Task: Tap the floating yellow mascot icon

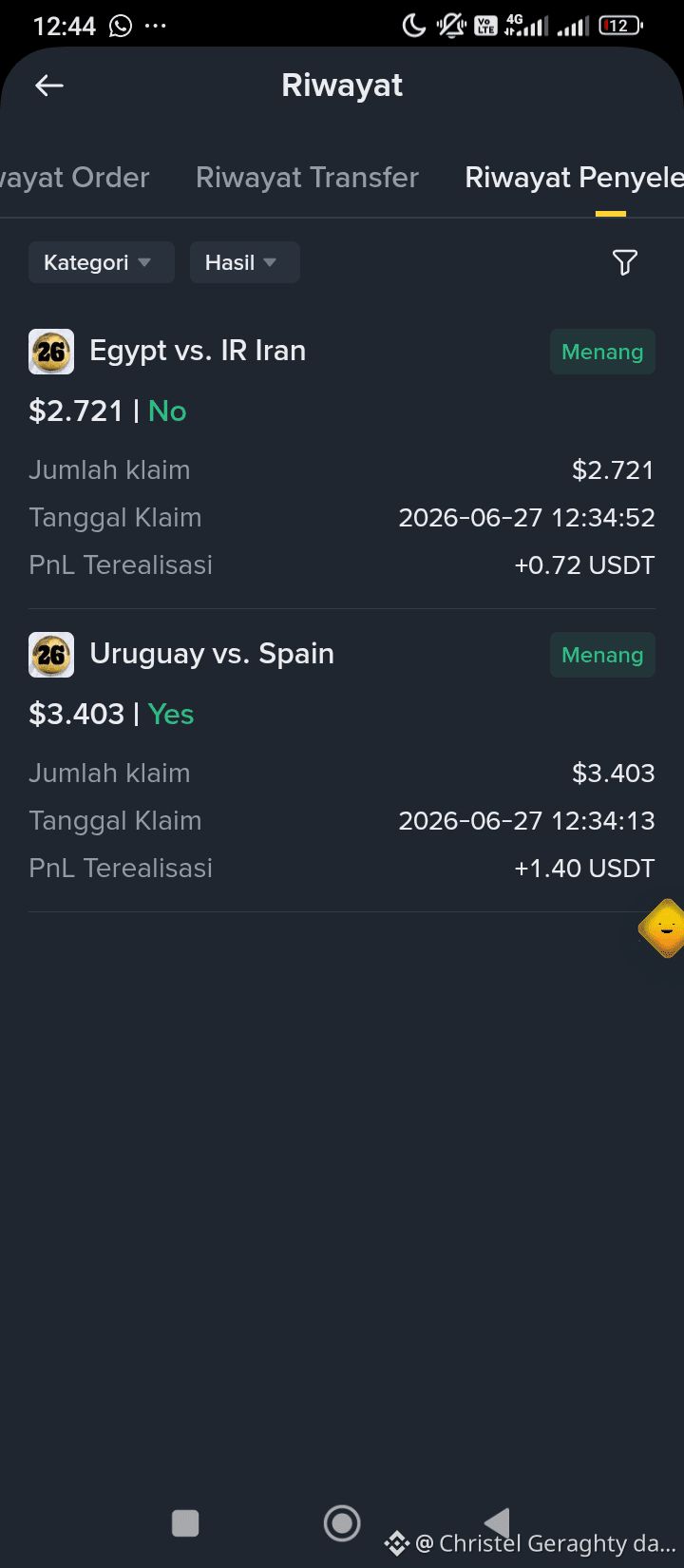Action: 664,927
